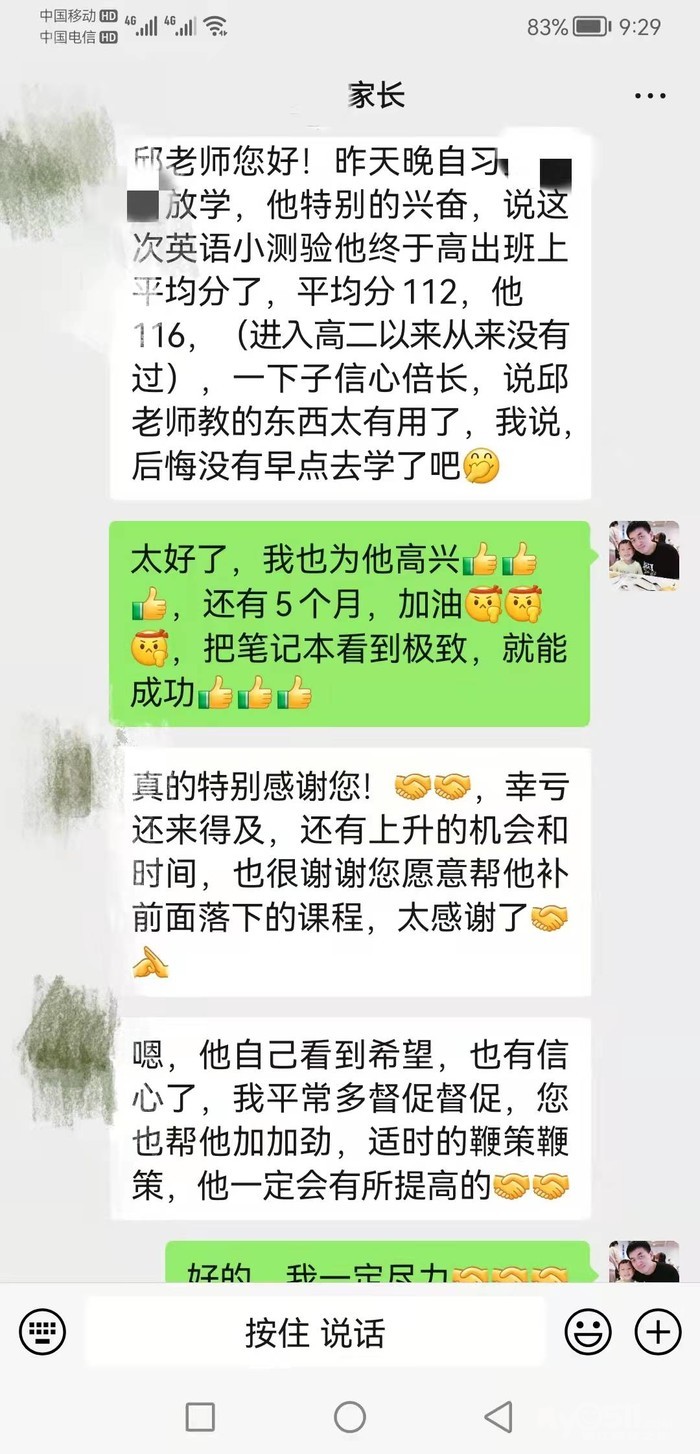Open the emoji sticker panel
This screenshot has width=700, height=1454.
(x=588, y=1332)
